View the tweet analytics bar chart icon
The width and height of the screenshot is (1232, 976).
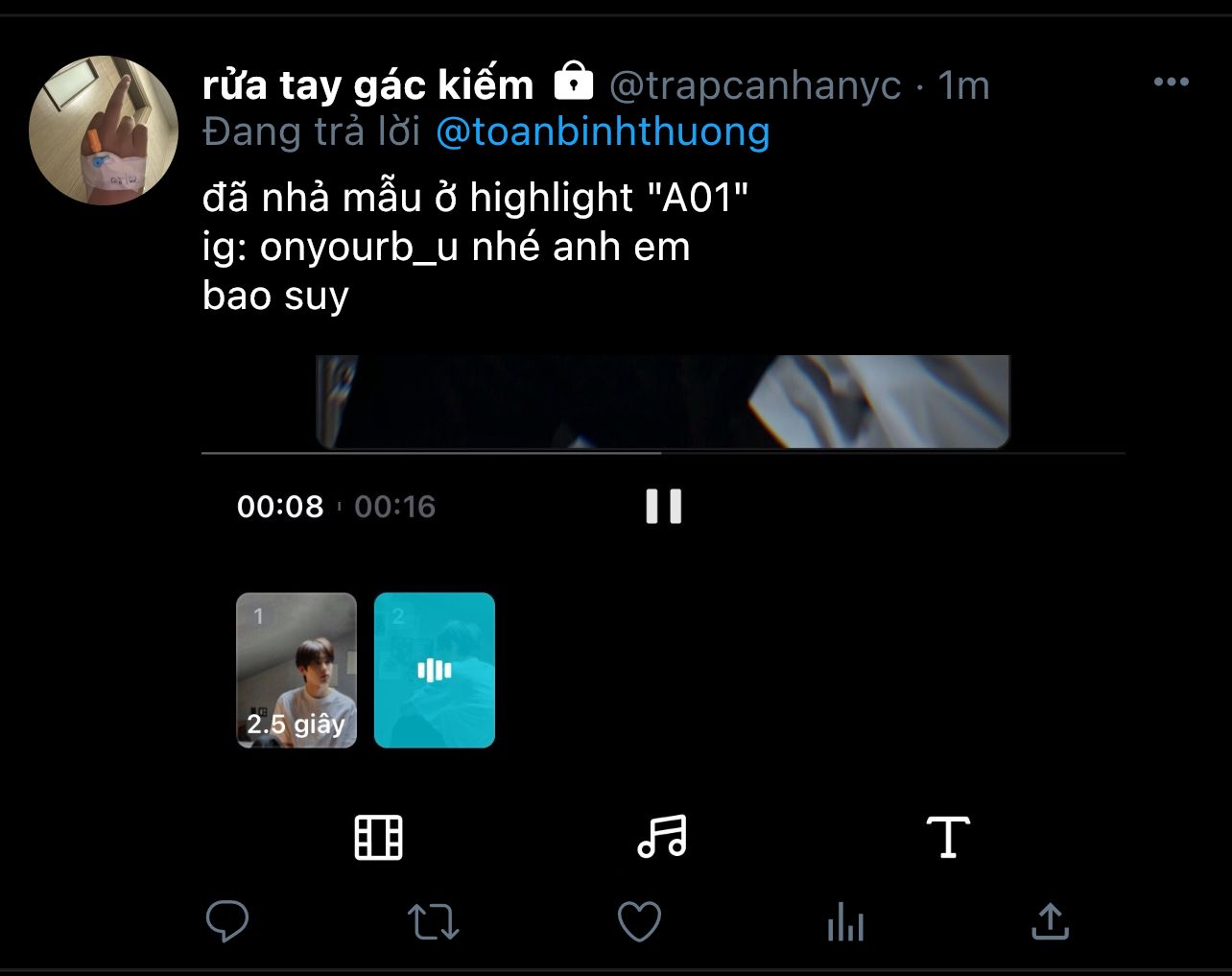click(x=845, y=922)
